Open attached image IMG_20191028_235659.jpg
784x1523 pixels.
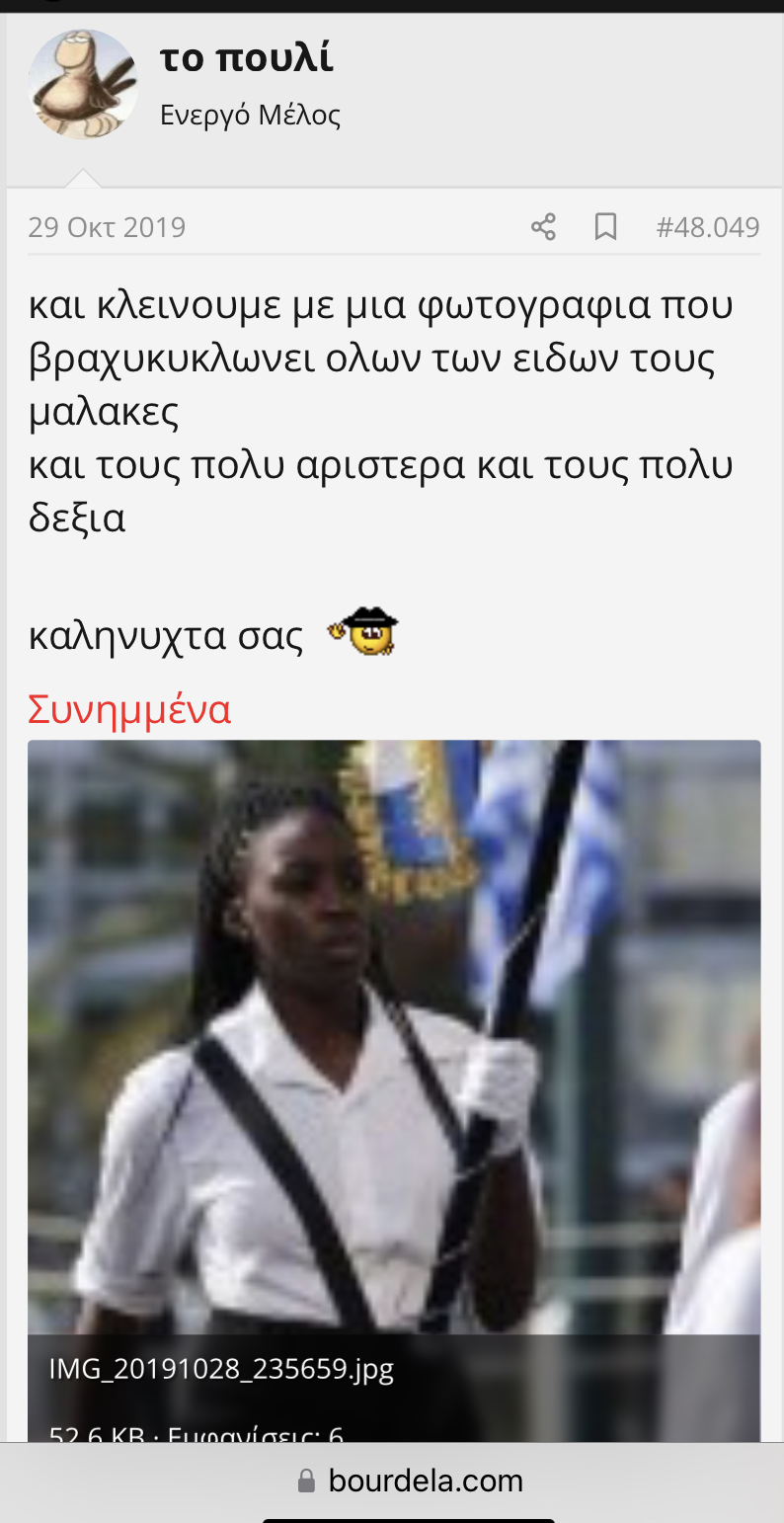pyautogui.click(x=393, y=1037)
